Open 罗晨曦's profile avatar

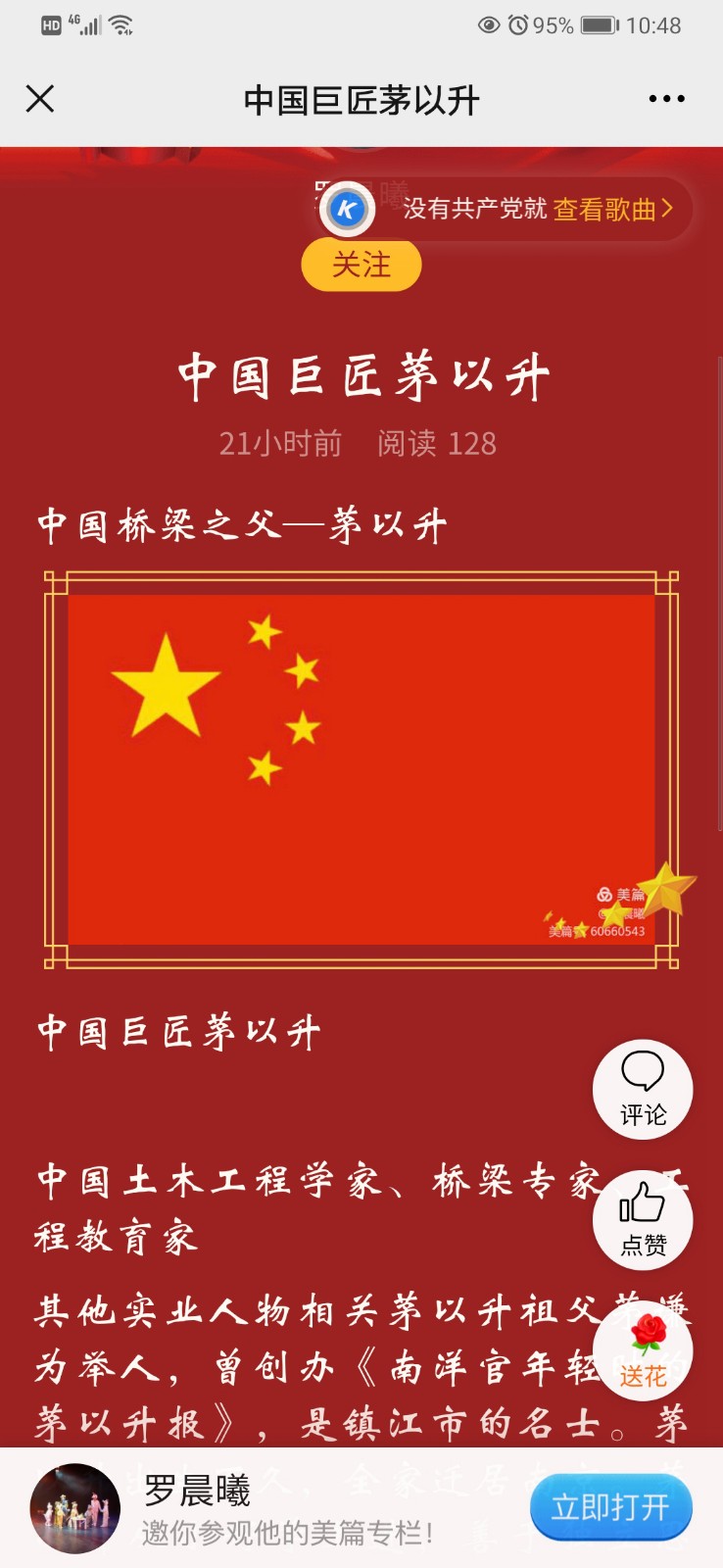tap(74, 1508)
